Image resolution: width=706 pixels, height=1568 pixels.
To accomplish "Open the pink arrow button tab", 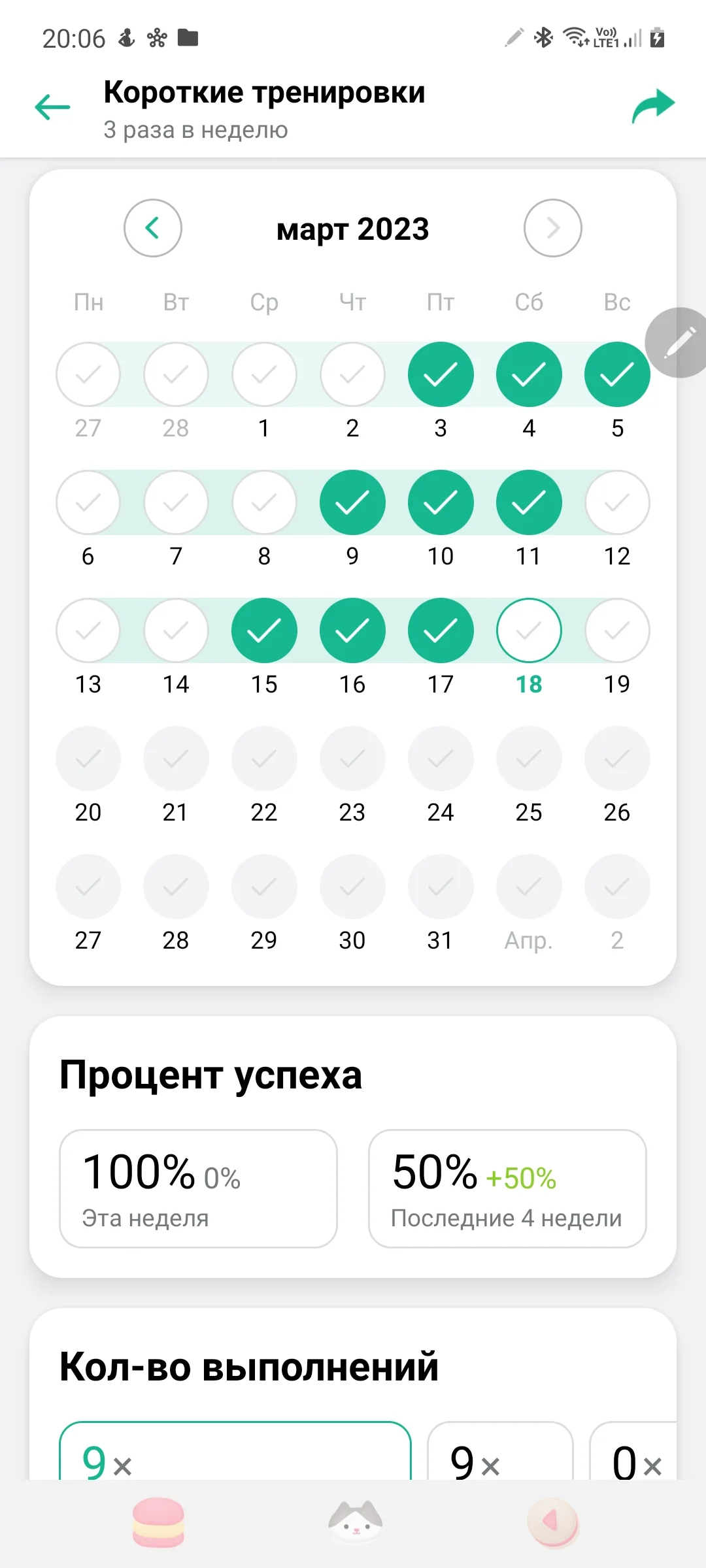I will (552, 1522).
